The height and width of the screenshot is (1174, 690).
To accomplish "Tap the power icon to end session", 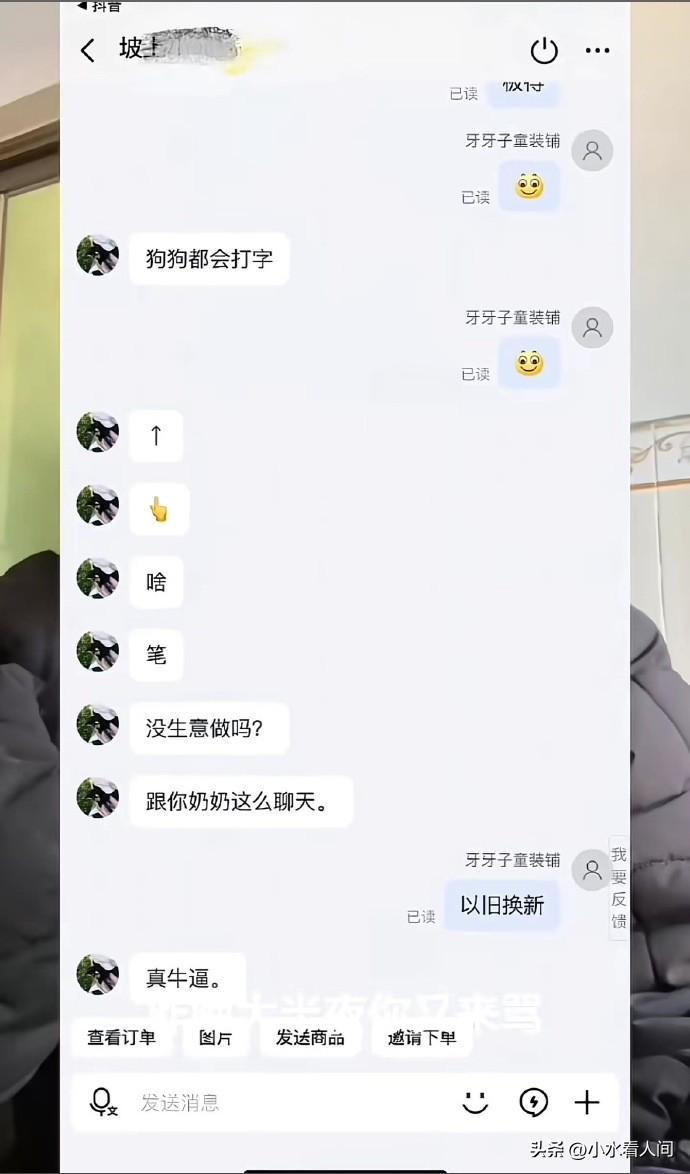I will pyautogui.click(x=543, y=50).
